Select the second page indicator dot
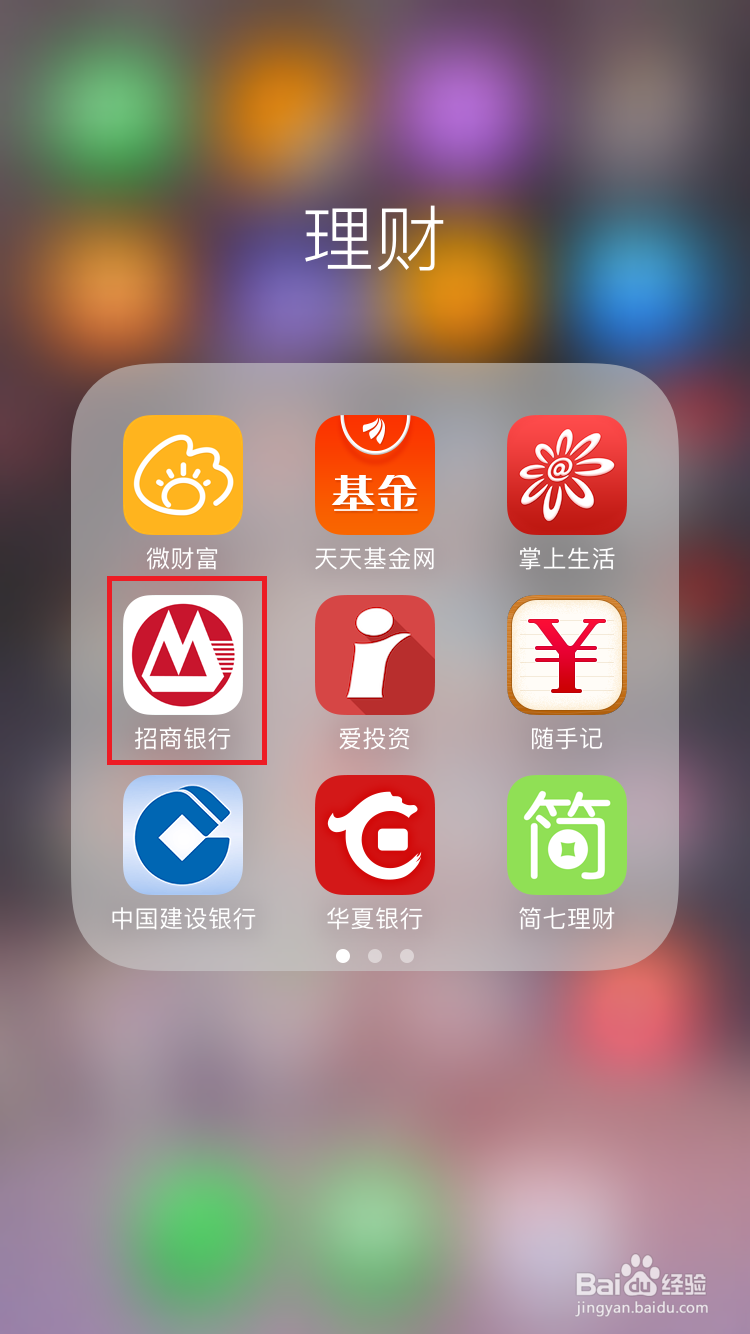The width and height of the screenshot is (750, 1334). coord(375,957)
